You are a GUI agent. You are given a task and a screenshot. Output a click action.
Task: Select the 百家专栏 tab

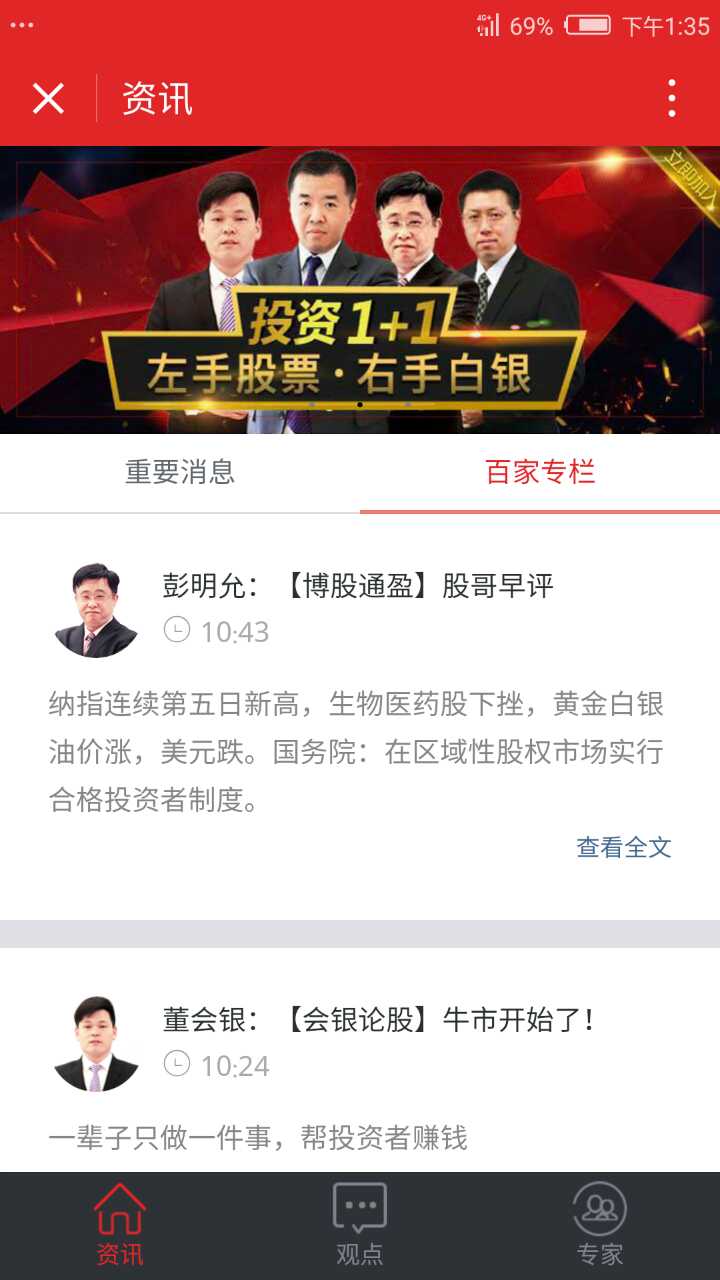540,472
